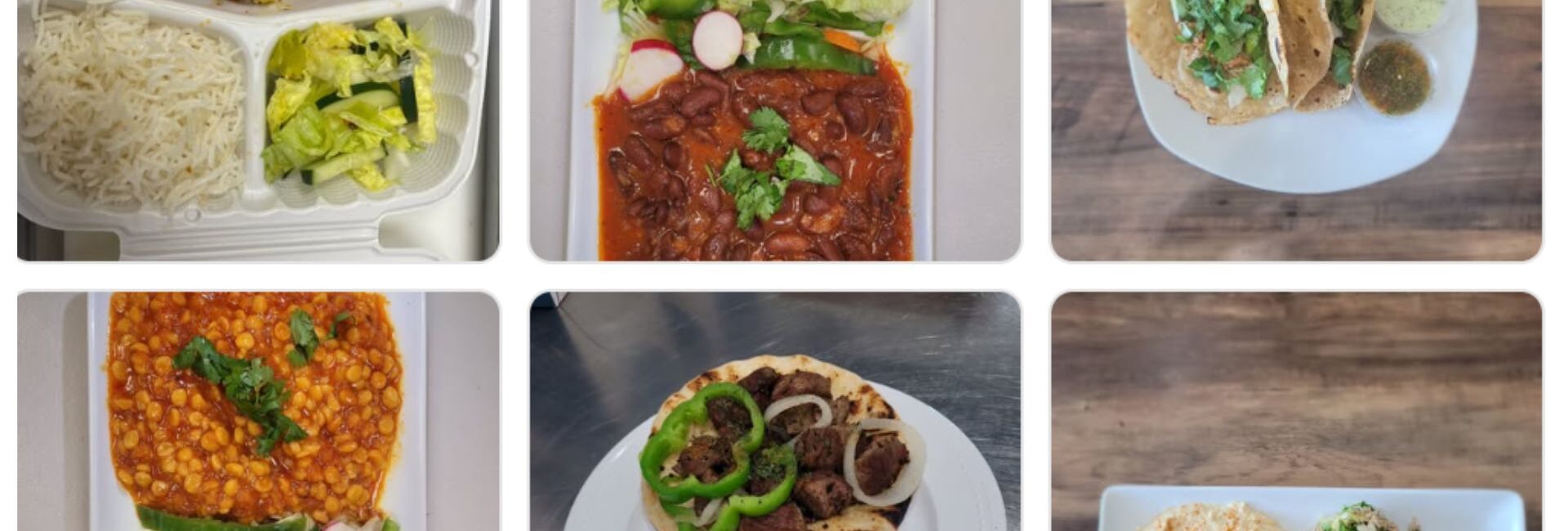Image resolution: width=1568 pixels, height=531 pixels.
Task: Open the rice and salad takeout photo
Action: [258, 131]
